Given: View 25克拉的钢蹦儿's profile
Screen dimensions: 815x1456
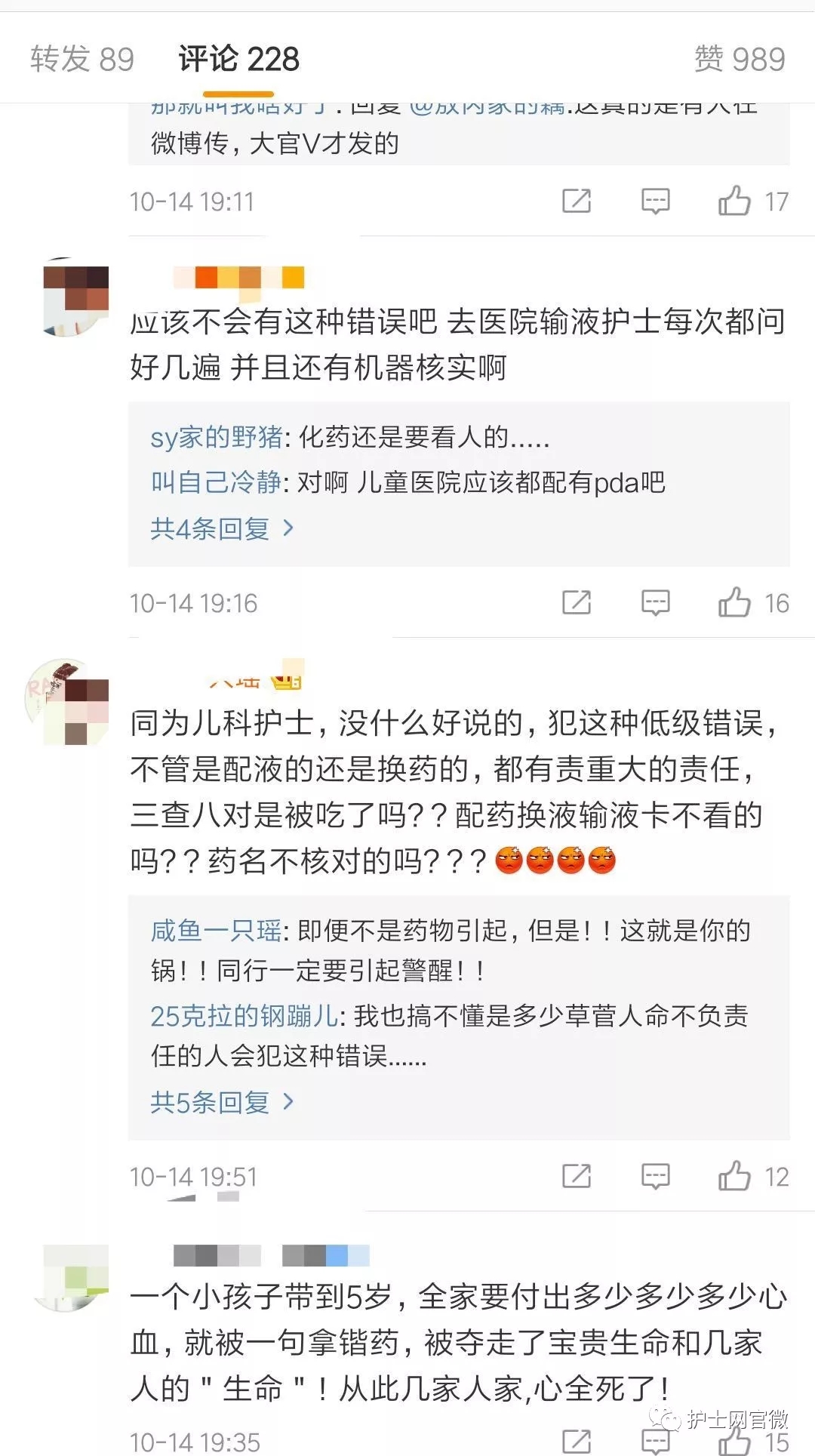Looking at the screenshot, I should click(x=244, y=1016).
